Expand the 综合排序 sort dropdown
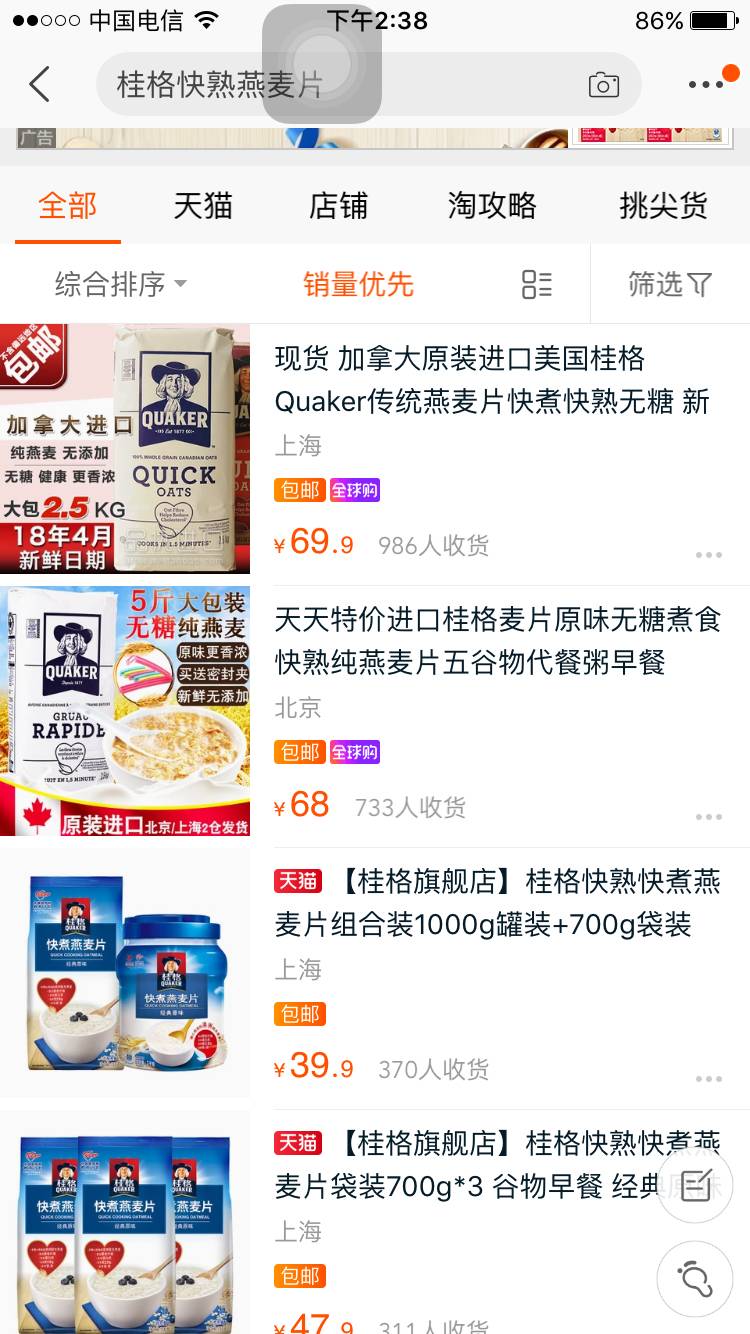750x1334 pixels. tap(120, 285)
